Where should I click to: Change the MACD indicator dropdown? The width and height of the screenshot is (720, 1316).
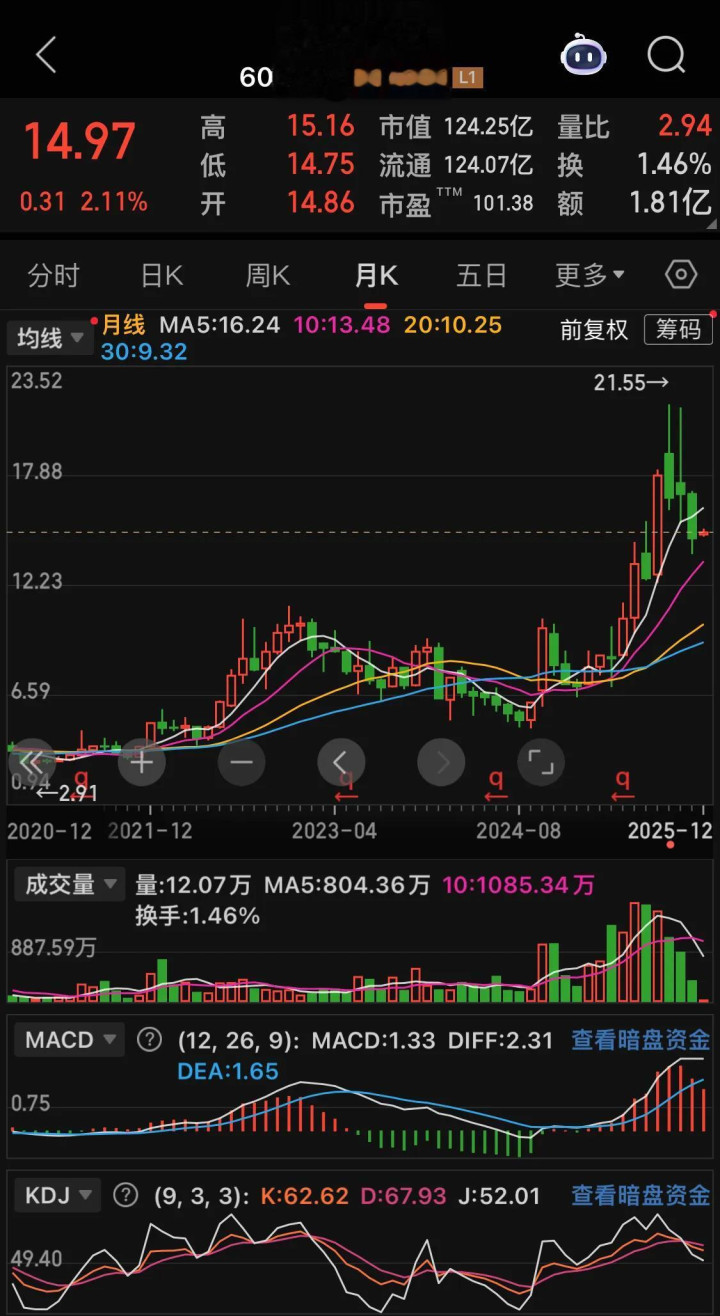[70, 1040]
